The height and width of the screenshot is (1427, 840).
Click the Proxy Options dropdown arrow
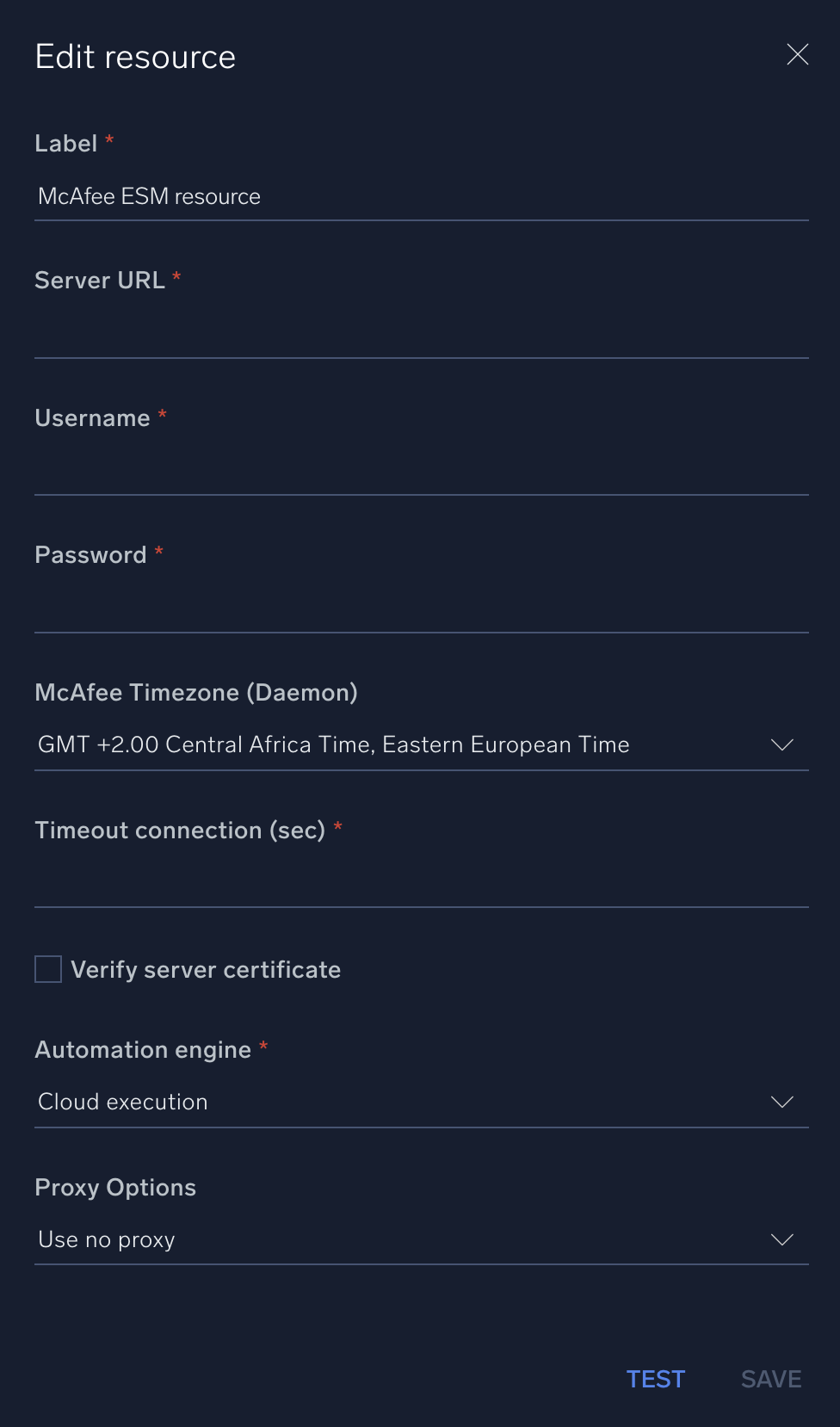click(x=781, y=1239)
